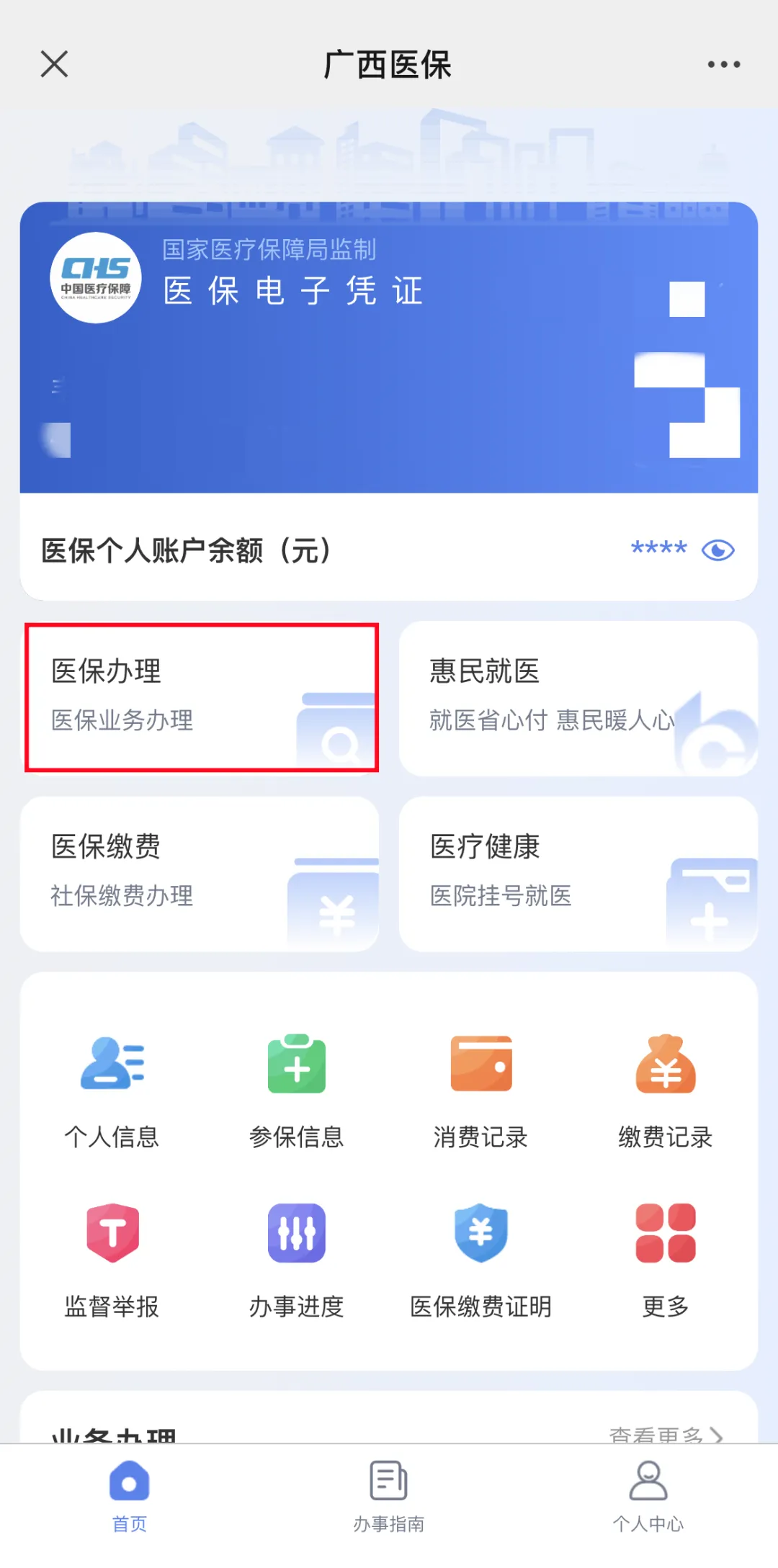Viewport: 778px width, 1568px height.
Task: Close the 广西医保 mini program
Action: click(x=54, y=64)
